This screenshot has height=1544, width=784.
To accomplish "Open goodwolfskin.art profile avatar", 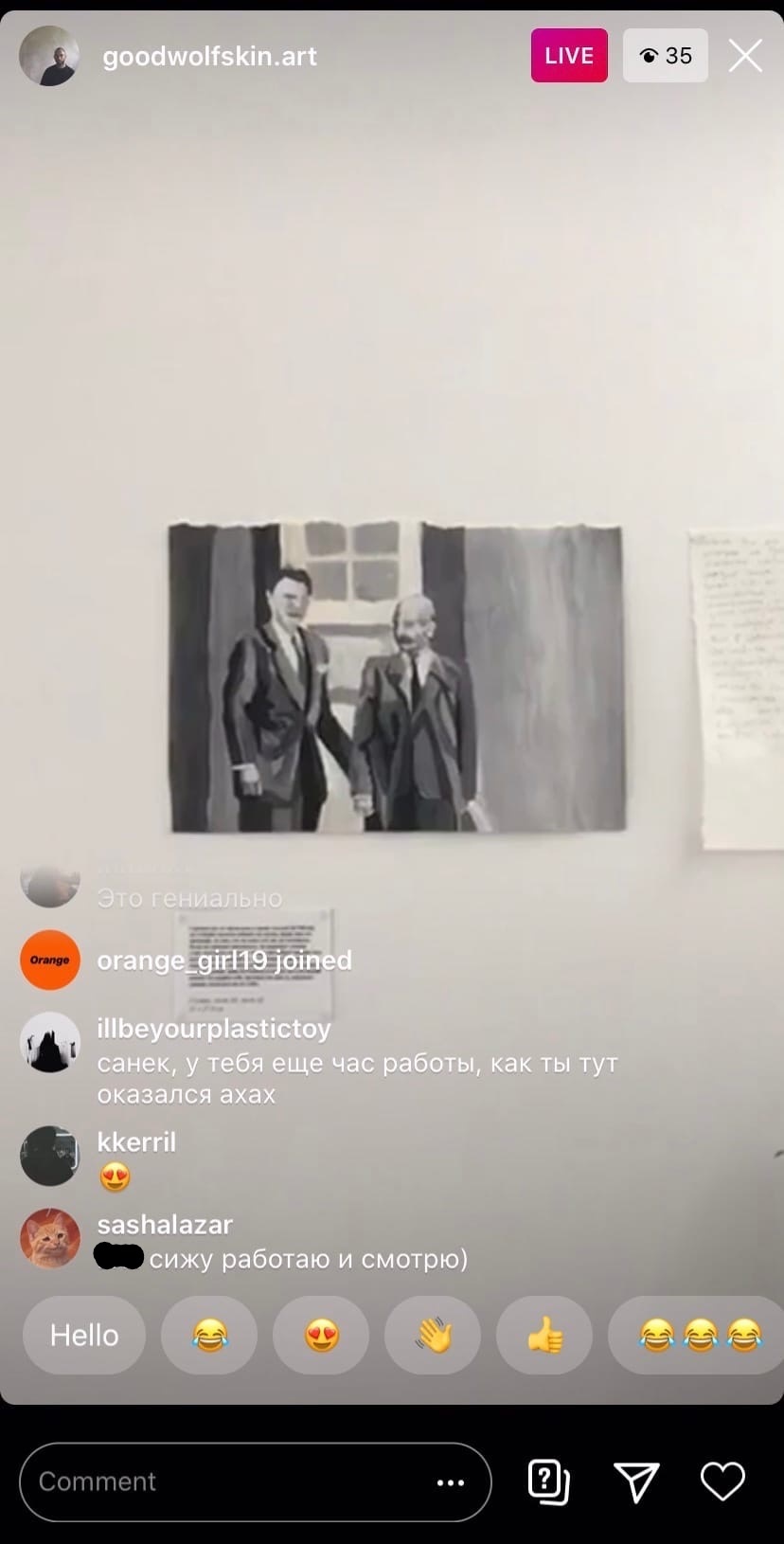I will tap(49, 56).
